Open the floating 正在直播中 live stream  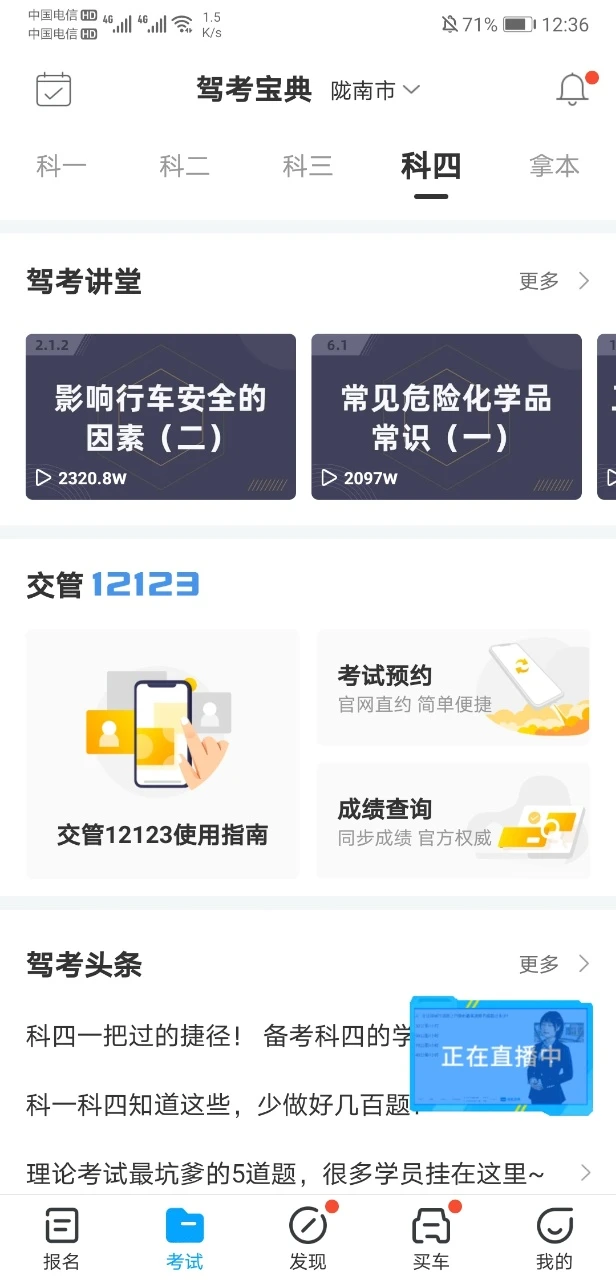click(501, 1054)
